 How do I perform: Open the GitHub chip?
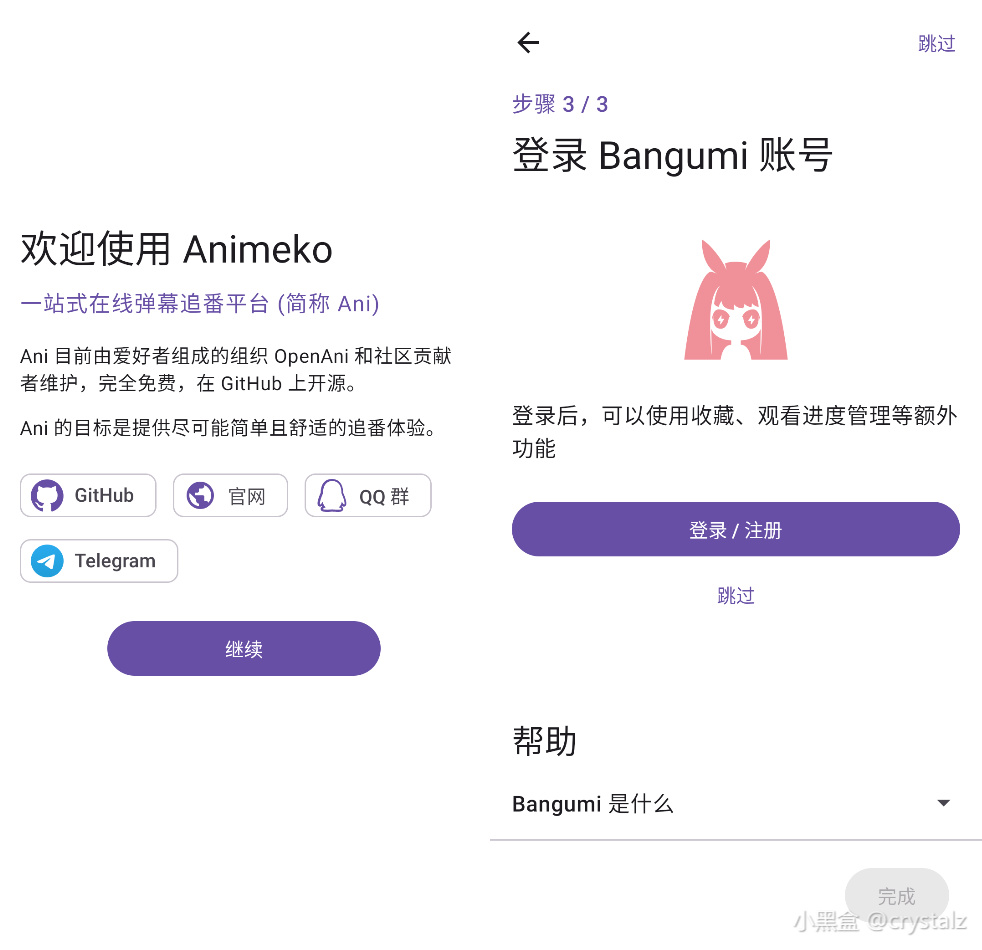tap(88, 496)
